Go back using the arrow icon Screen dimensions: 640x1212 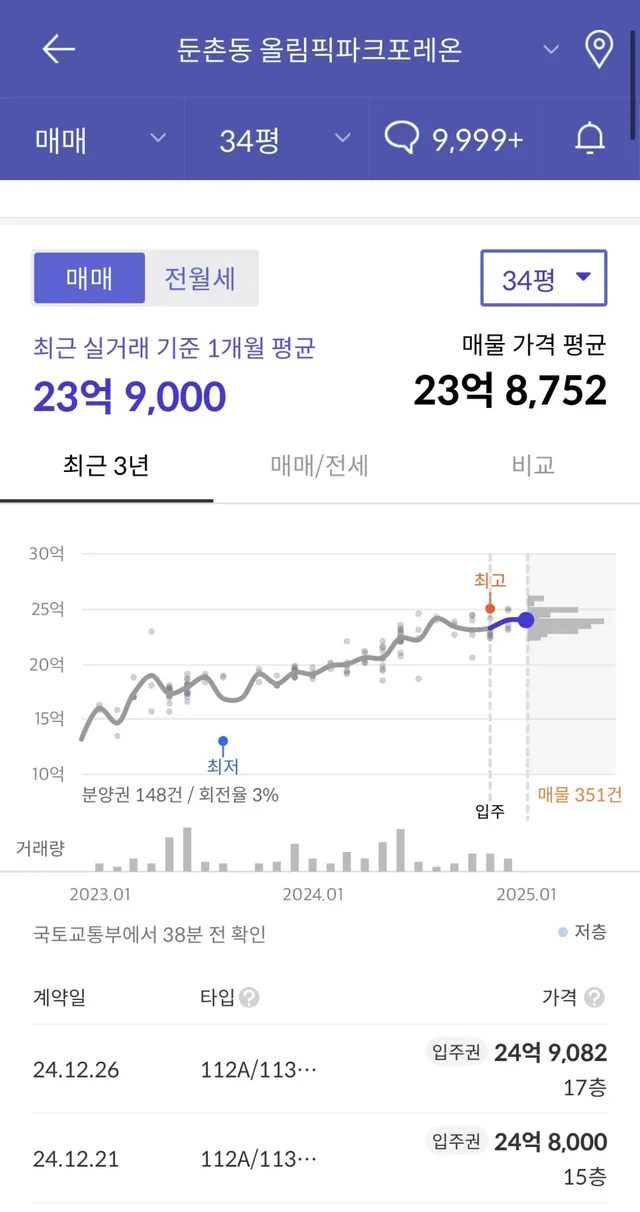(58, 50)
